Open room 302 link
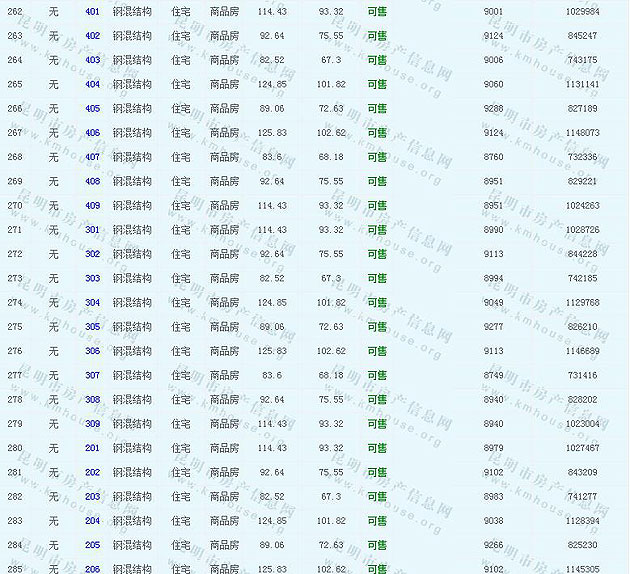 pos(92,254)
